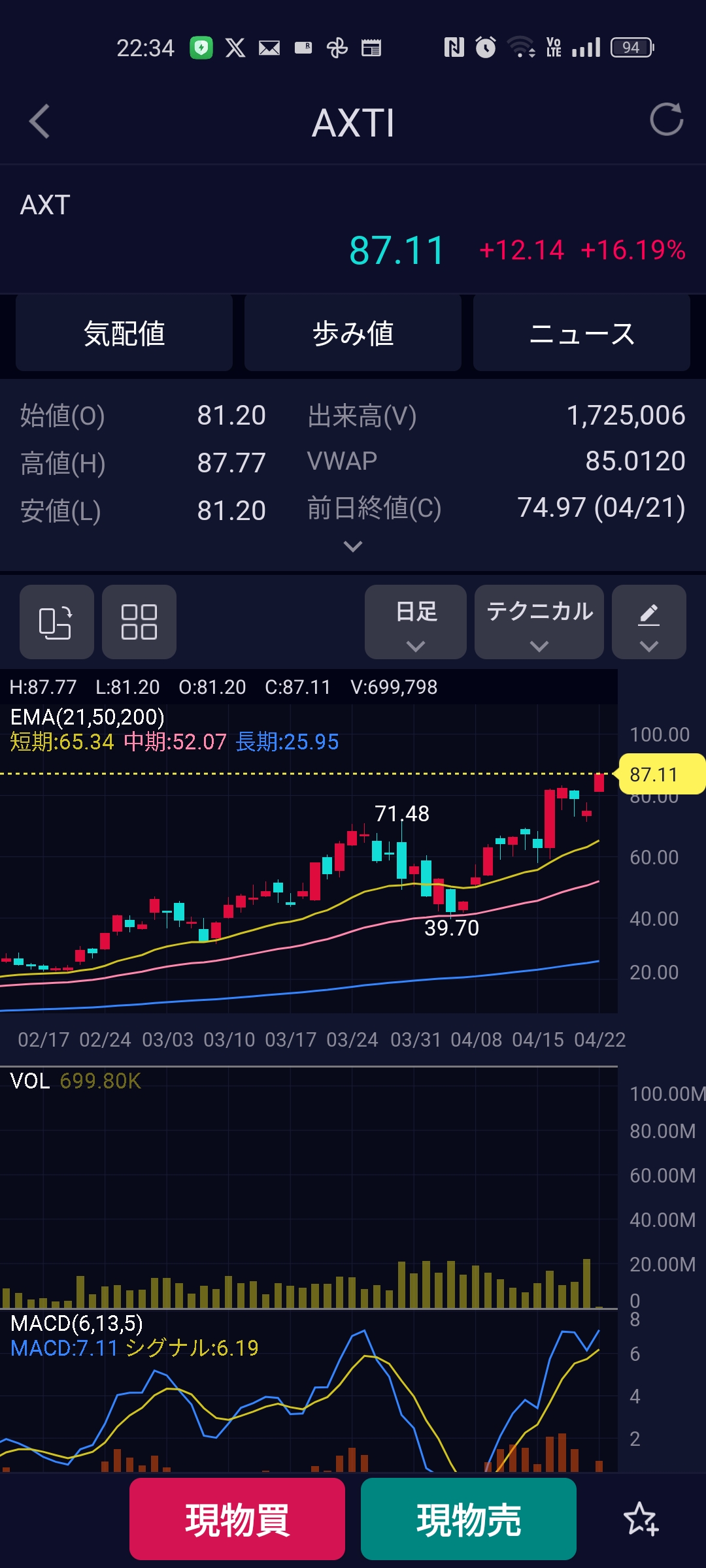Open the 気配値 quotes tab

pyautogui.click(x=124, y=333)
